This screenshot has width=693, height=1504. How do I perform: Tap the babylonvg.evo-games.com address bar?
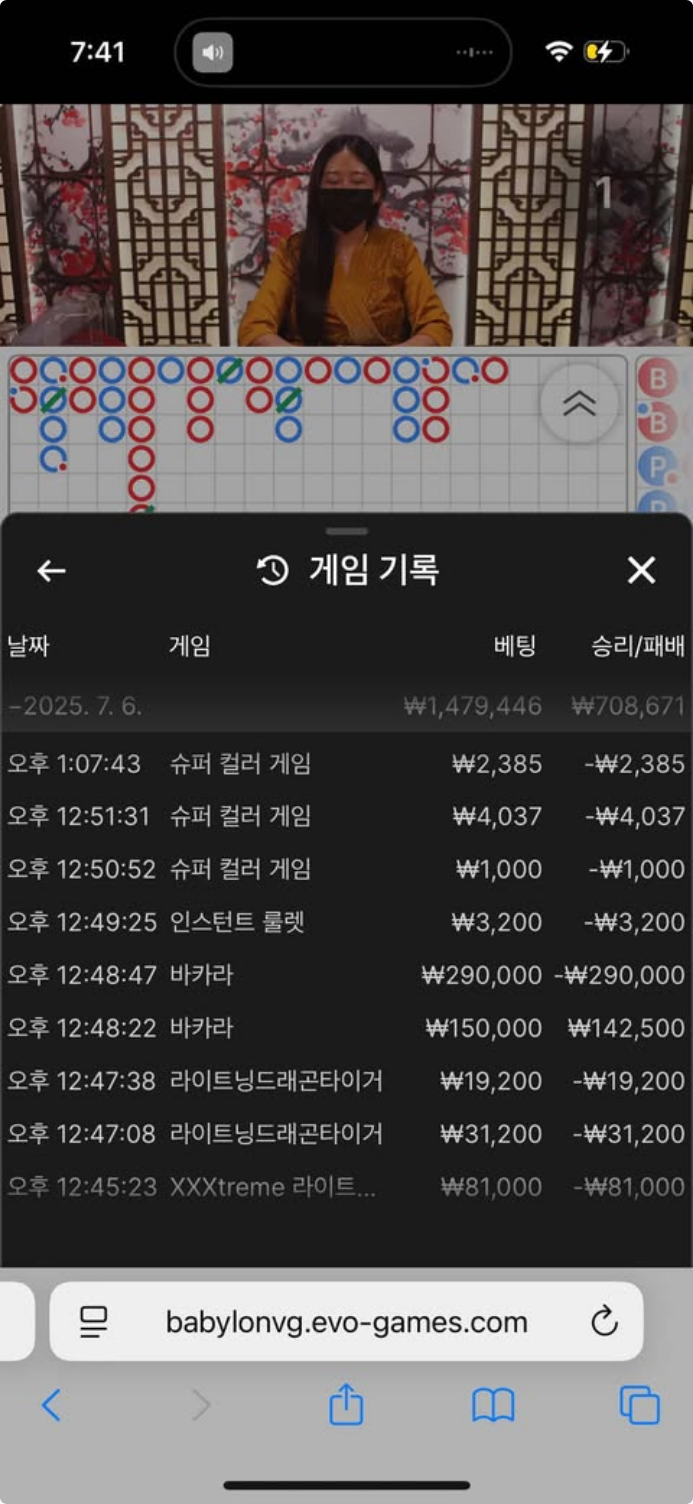346,1322
